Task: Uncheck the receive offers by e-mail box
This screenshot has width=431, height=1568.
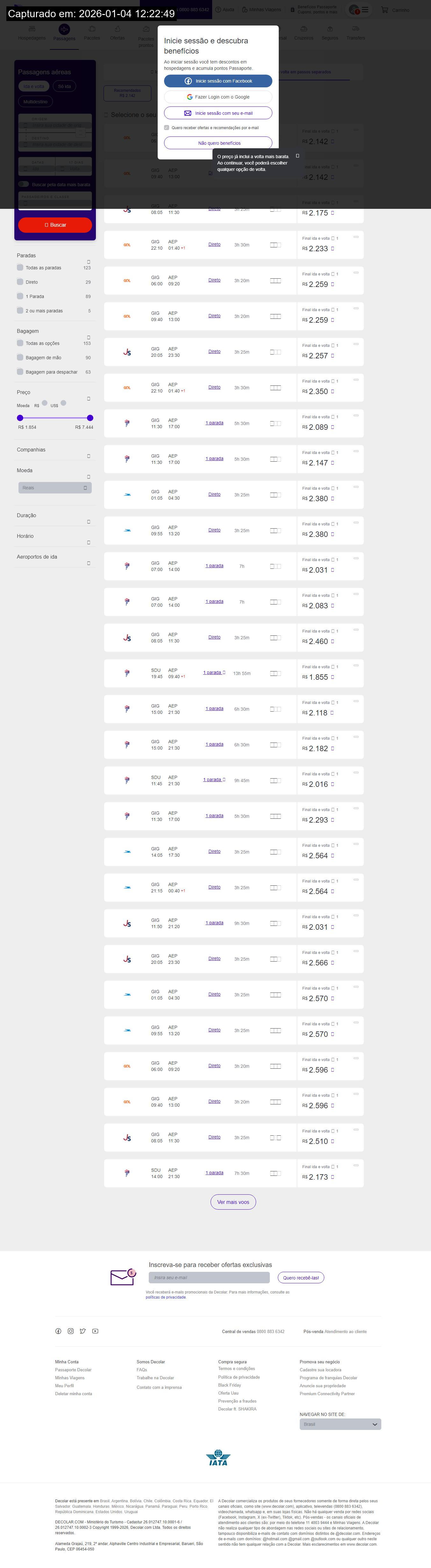Action: coord(167,128)
